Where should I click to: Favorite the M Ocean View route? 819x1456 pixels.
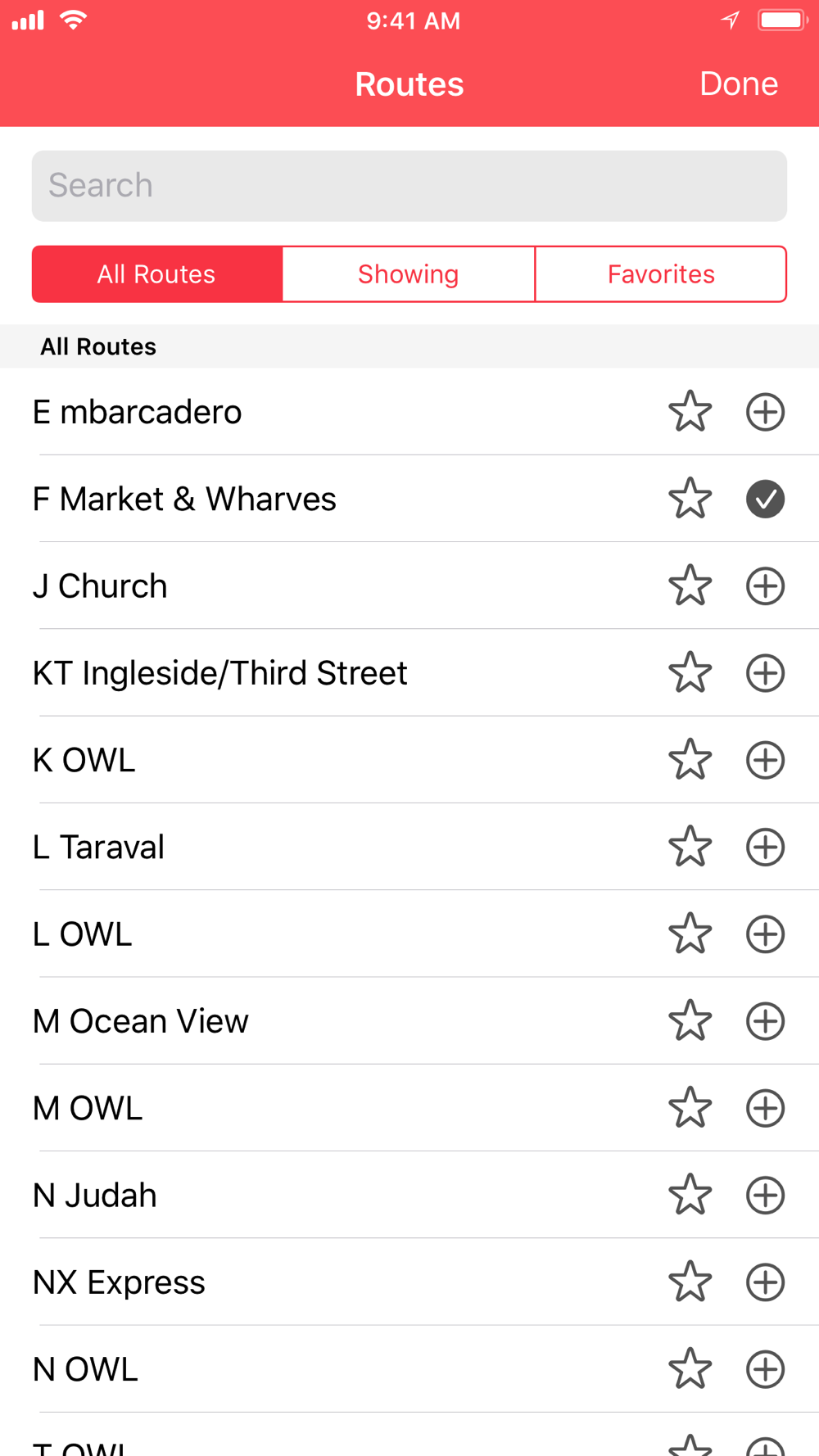click(690, 1020)
